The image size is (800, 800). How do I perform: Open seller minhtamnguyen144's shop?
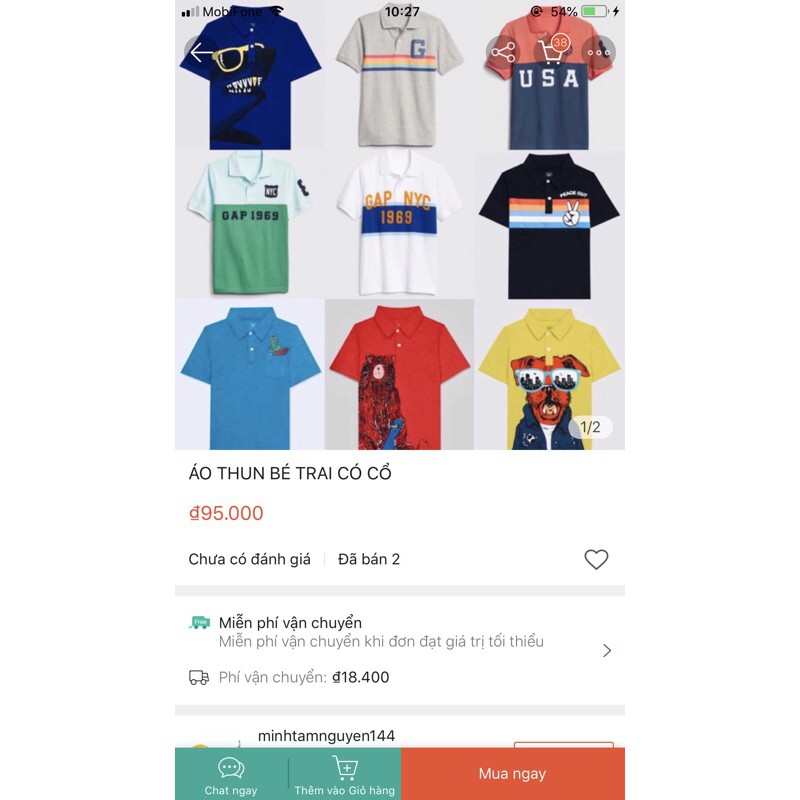(326, 737)
